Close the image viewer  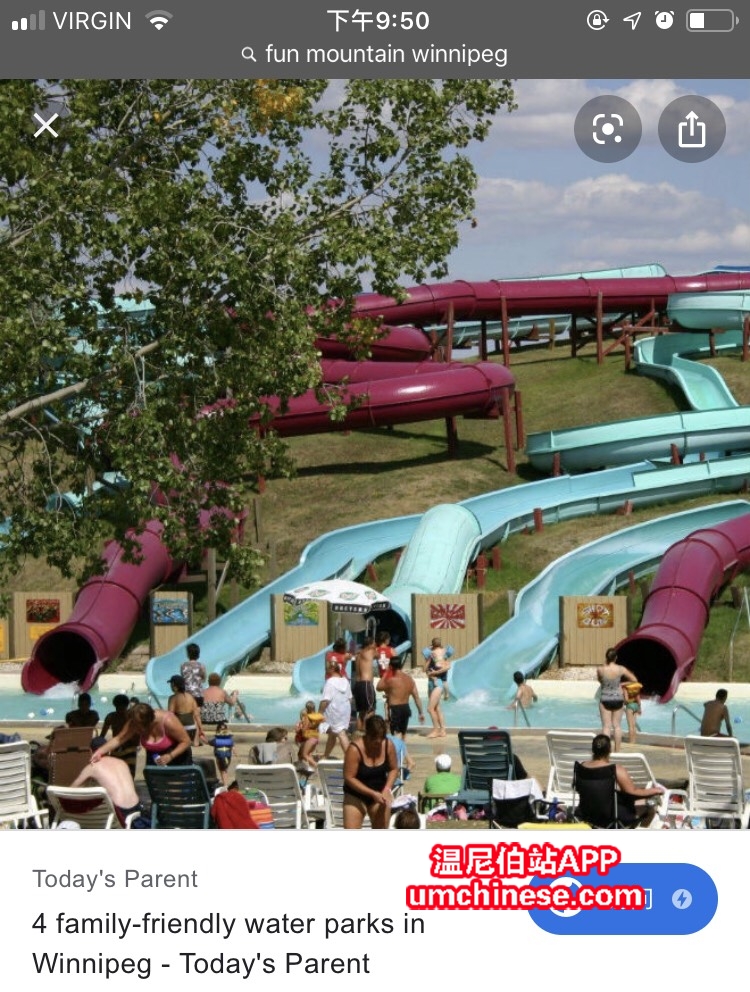point(45,126)
